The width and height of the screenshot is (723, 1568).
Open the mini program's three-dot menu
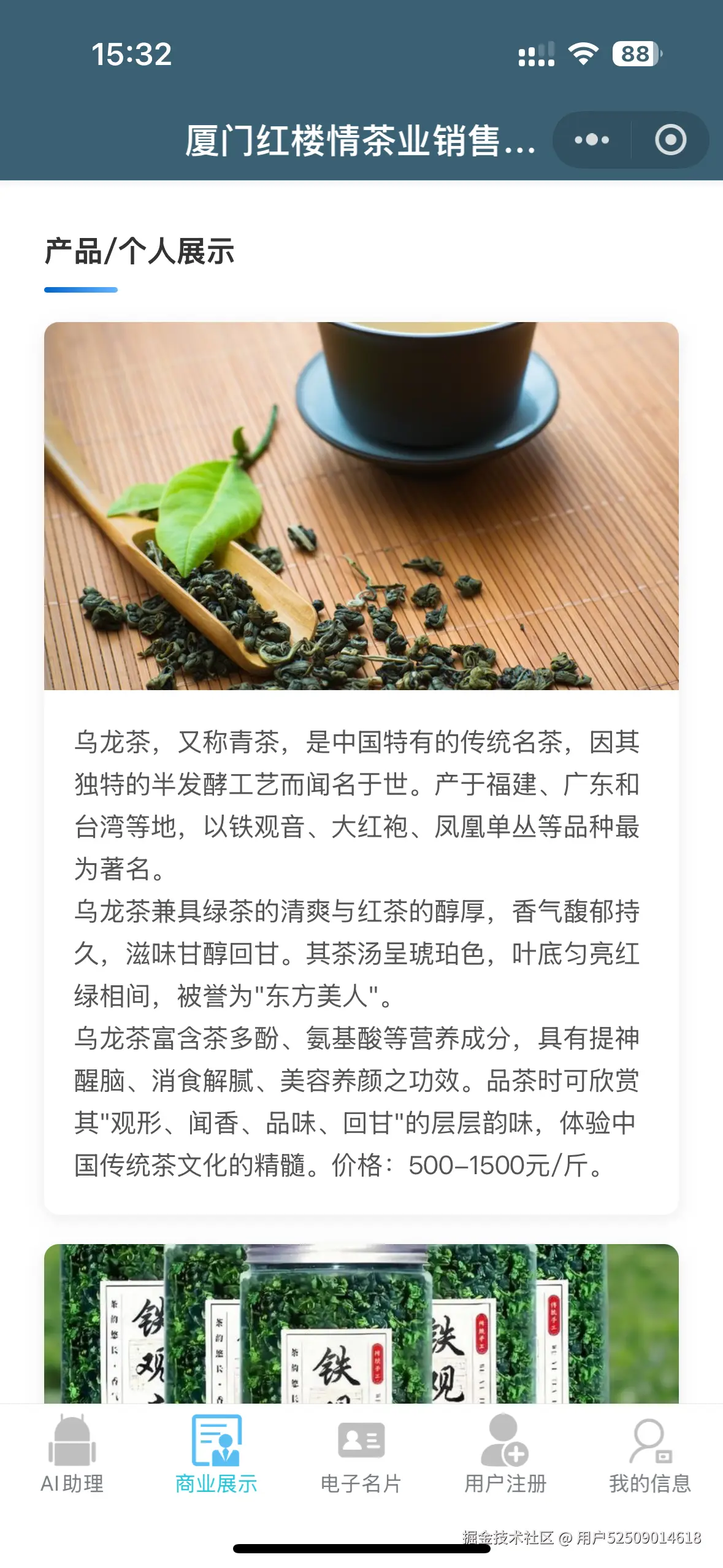tap(592, 140)
